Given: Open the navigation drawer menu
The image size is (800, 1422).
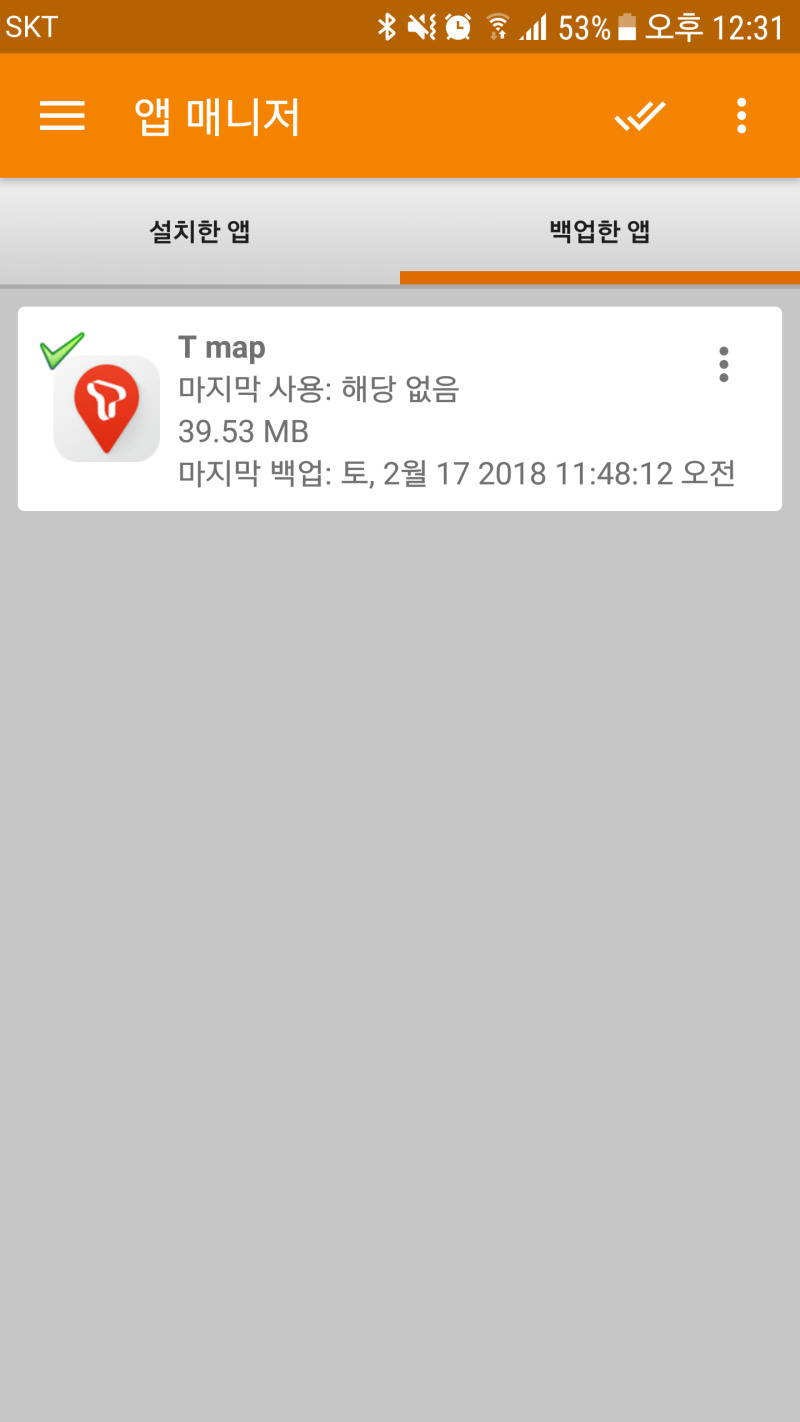Looking at the screenshot, I should [62, 115].
